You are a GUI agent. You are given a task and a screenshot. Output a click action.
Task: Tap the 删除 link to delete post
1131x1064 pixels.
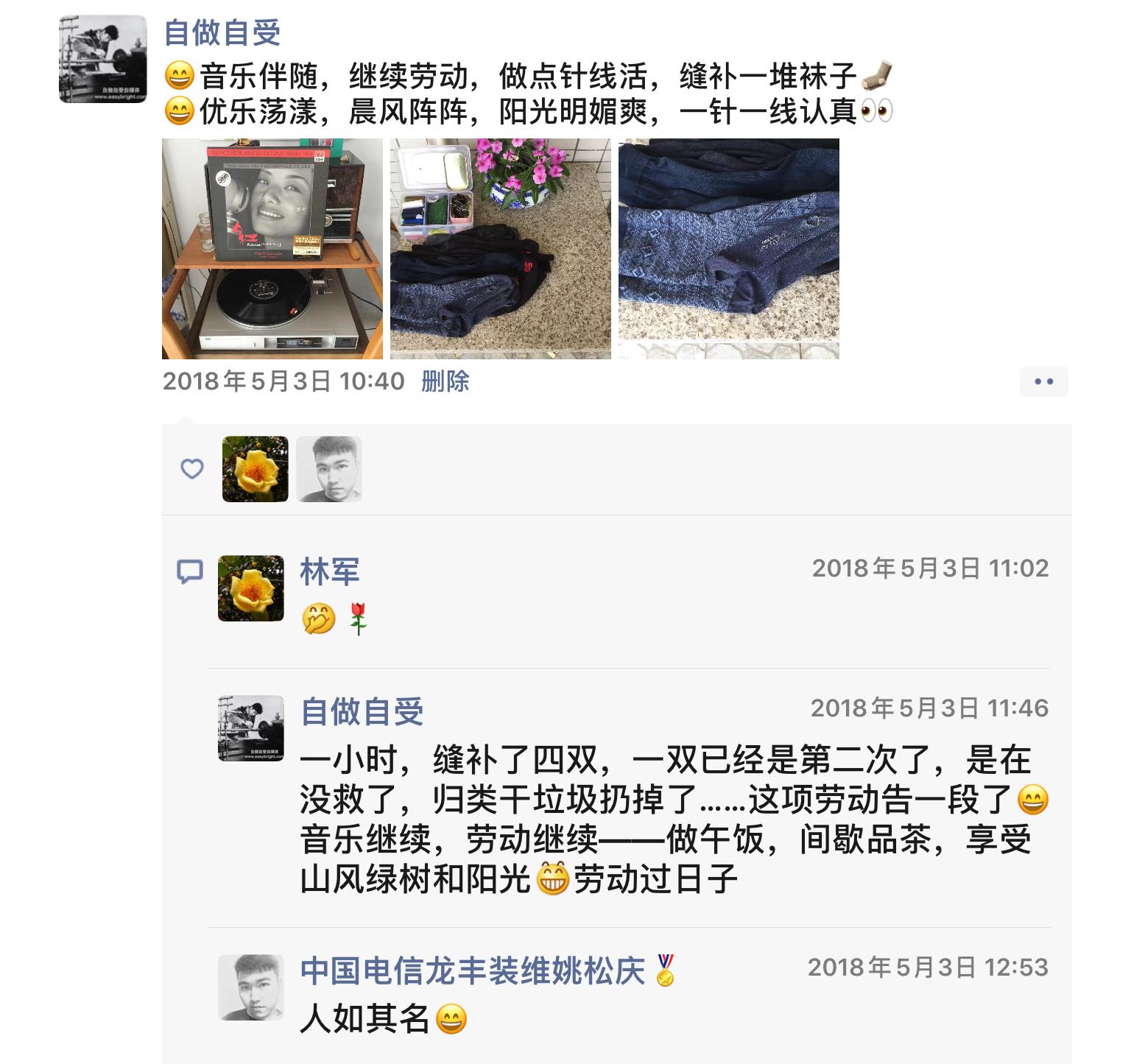tap(445, 381)
